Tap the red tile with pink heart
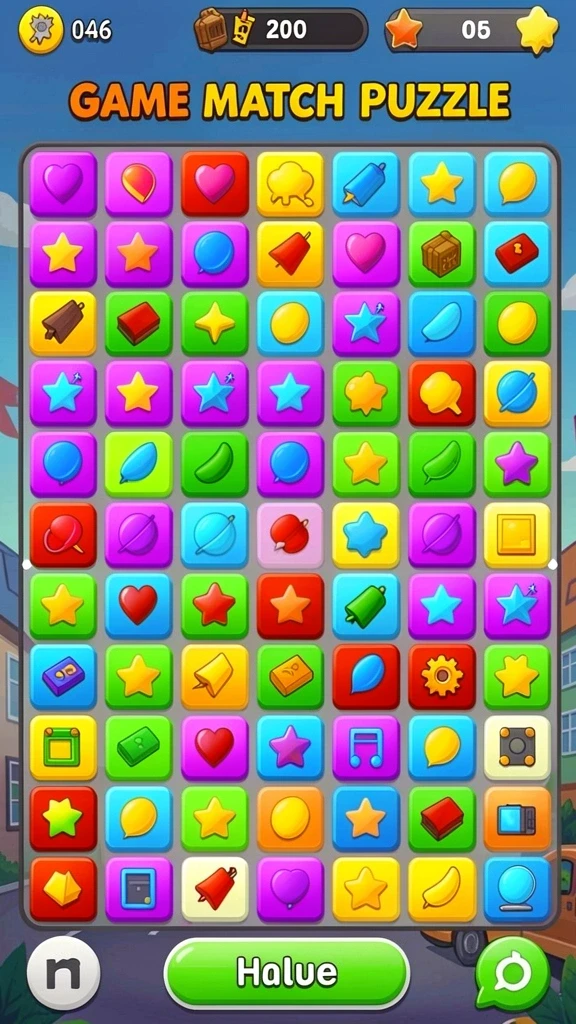Image resolution: width=576 pixels, height=1024 pixels. (215, 184)
